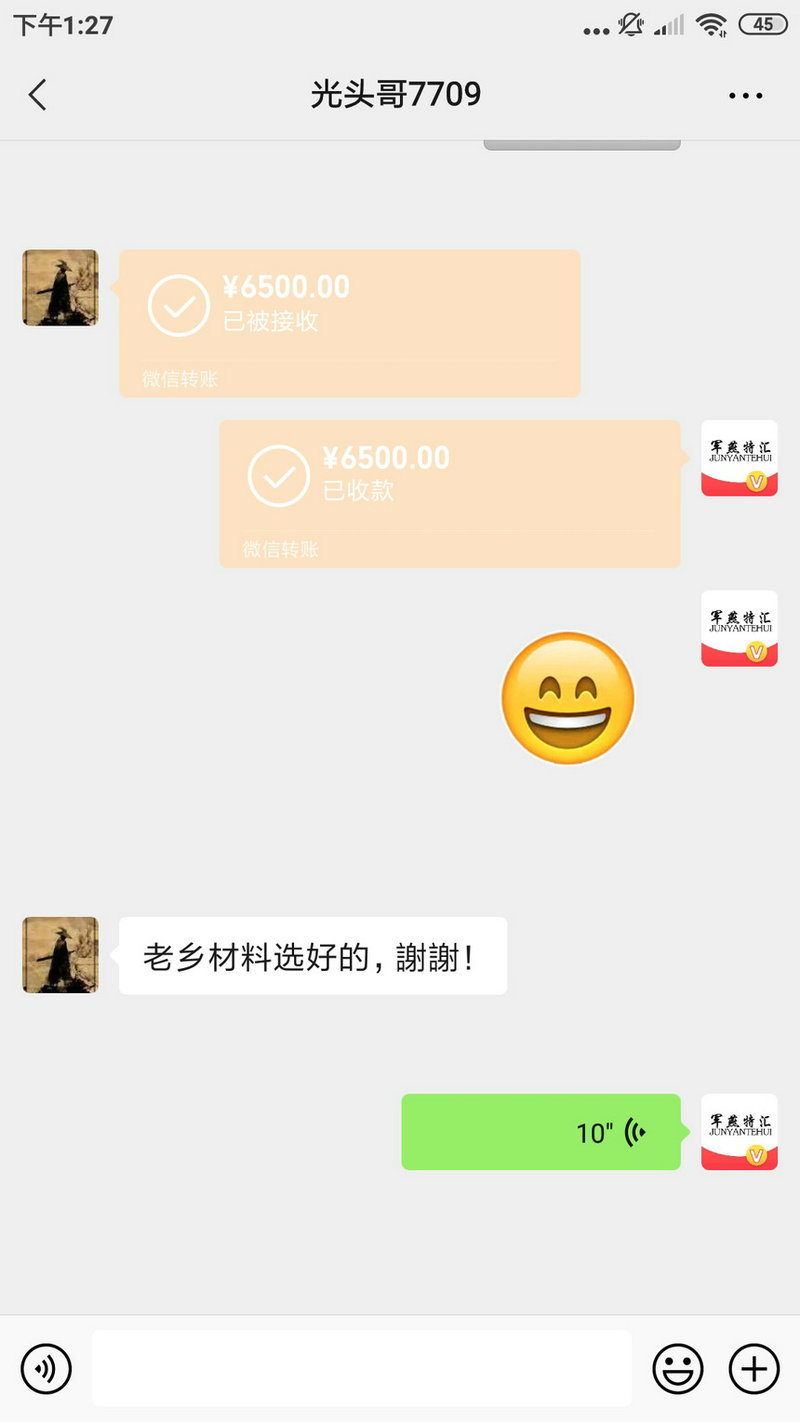Switch to voice input mode
Viewport: 800px width, 1422px height.
[x=46, y=1367]
